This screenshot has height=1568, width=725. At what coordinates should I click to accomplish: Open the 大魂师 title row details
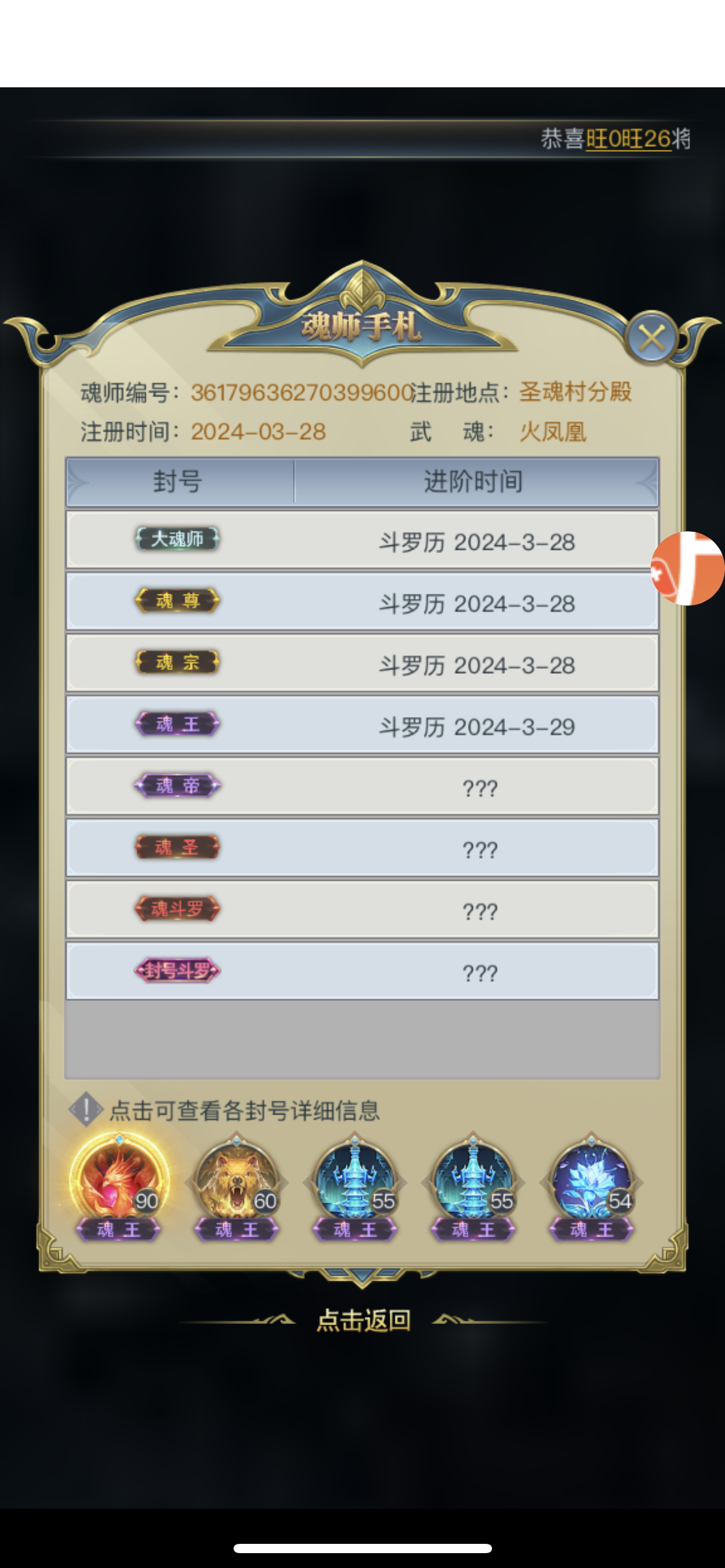[362, 540]
